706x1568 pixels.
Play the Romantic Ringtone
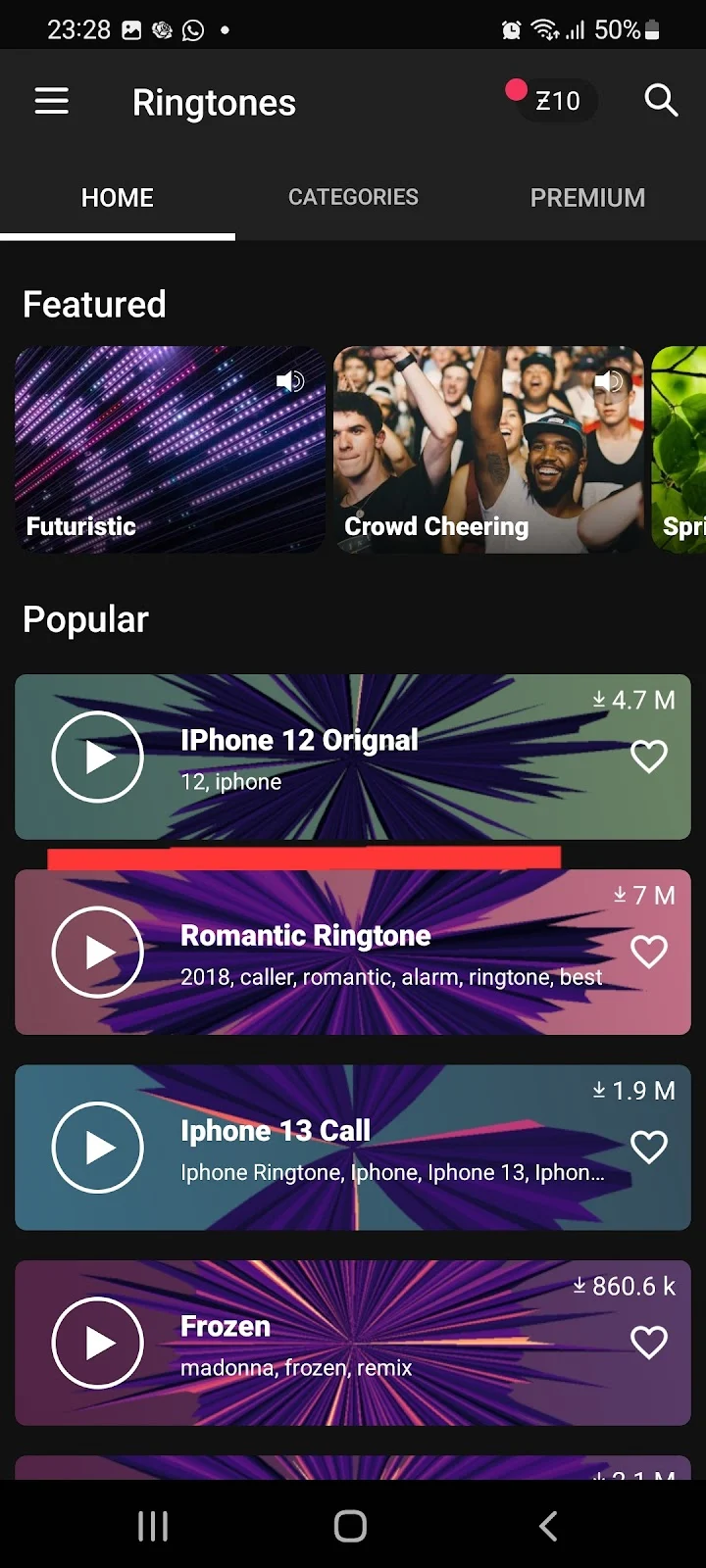(98, 952)
